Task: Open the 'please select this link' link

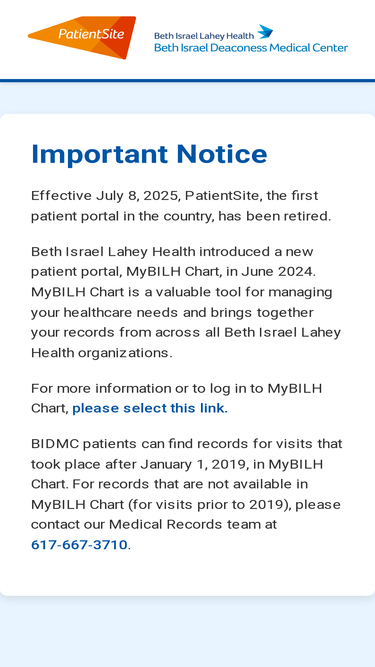Action: (x=150, y=408)
